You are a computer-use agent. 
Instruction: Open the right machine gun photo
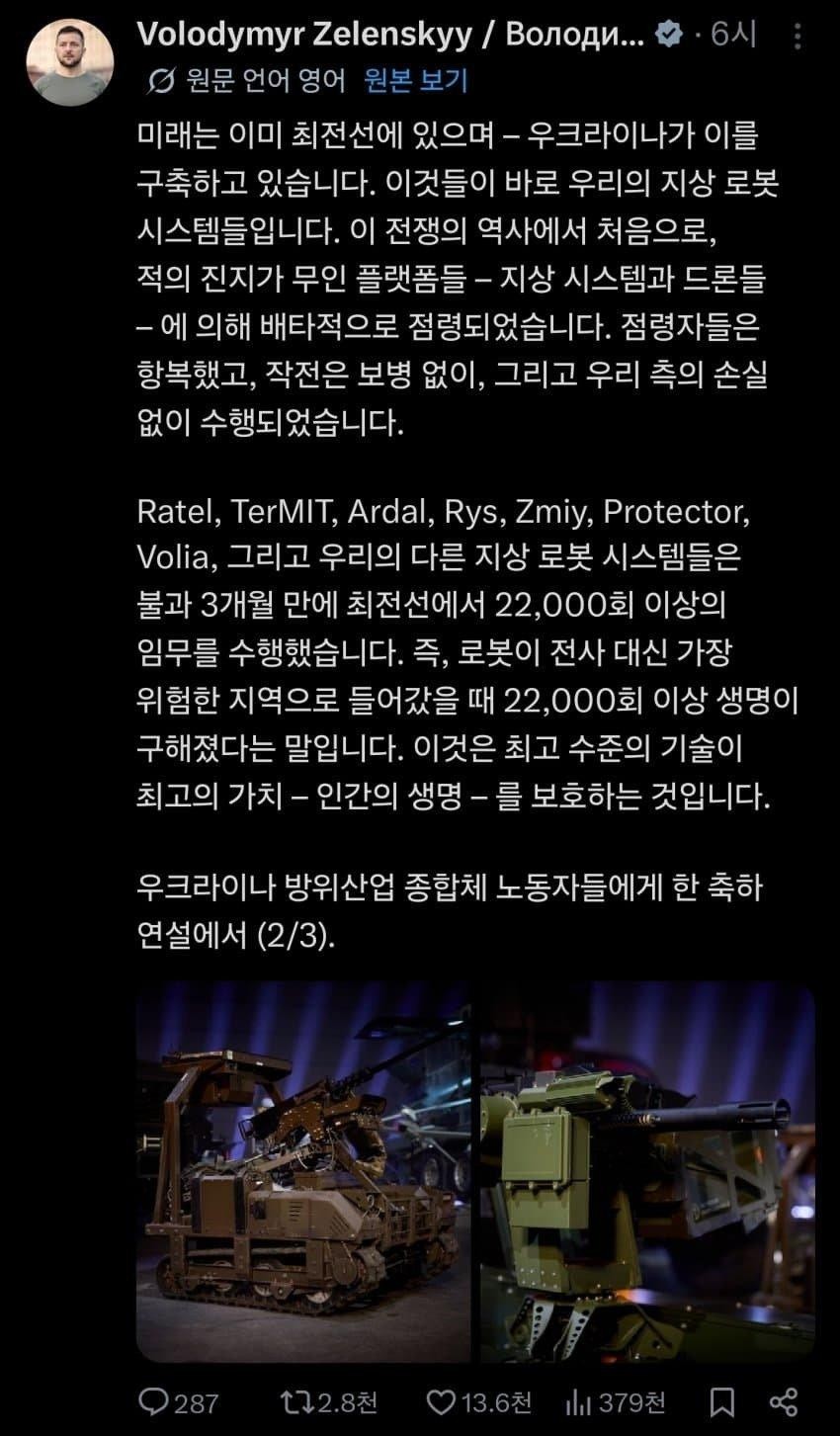[x=647, y=1170]
